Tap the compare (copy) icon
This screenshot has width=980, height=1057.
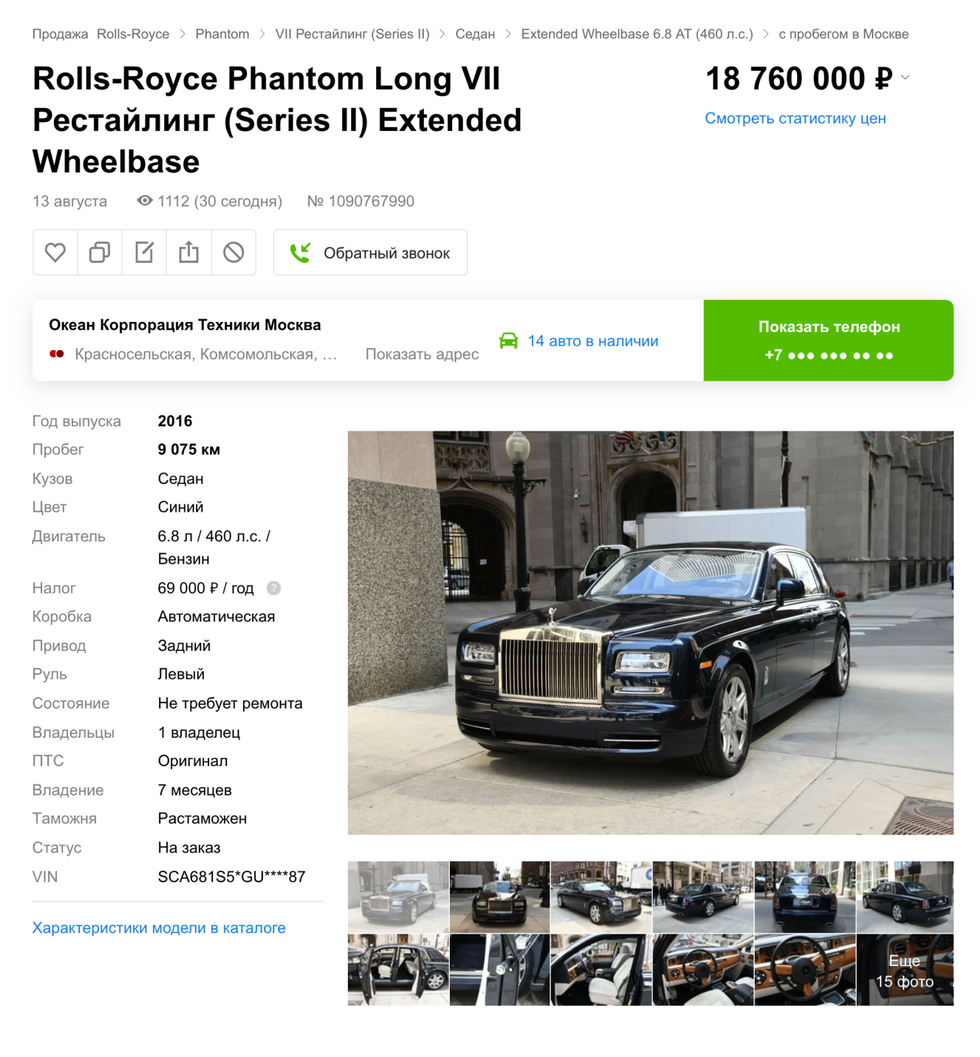(99, 253)
